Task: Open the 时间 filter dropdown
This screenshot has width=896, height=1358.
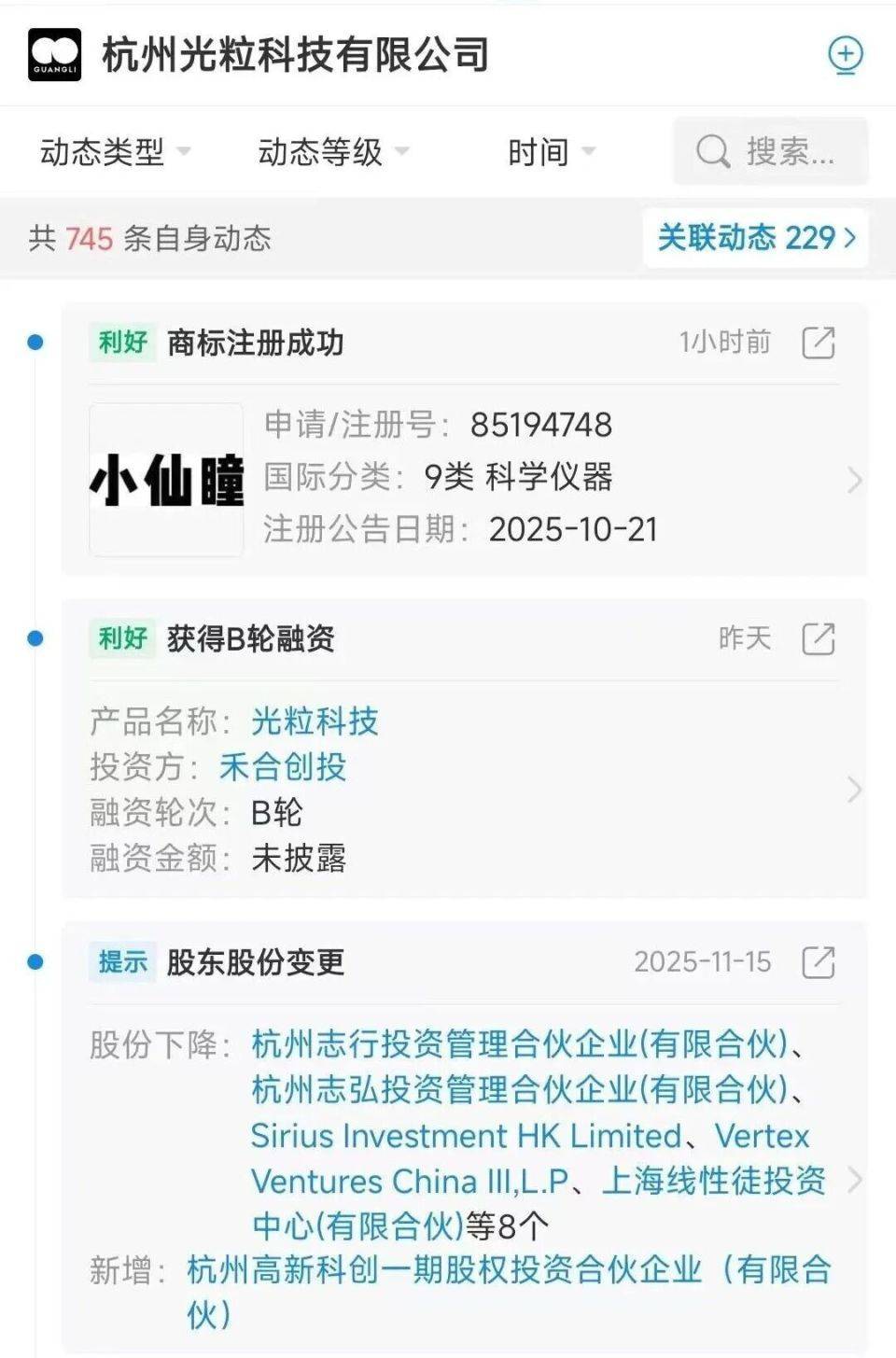Action: pos(551,151)
